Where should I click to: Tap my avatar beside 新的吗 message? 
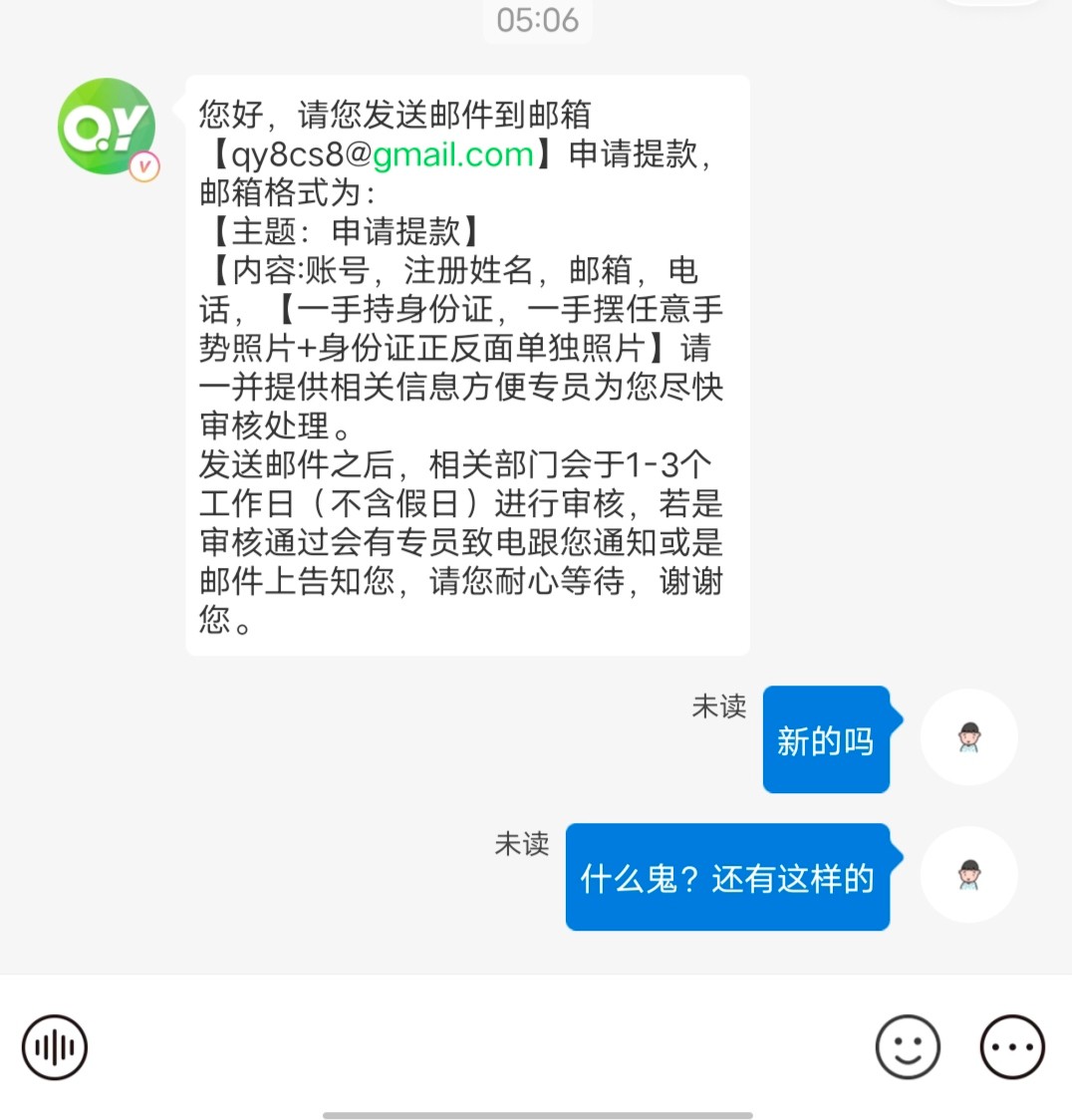968,737
